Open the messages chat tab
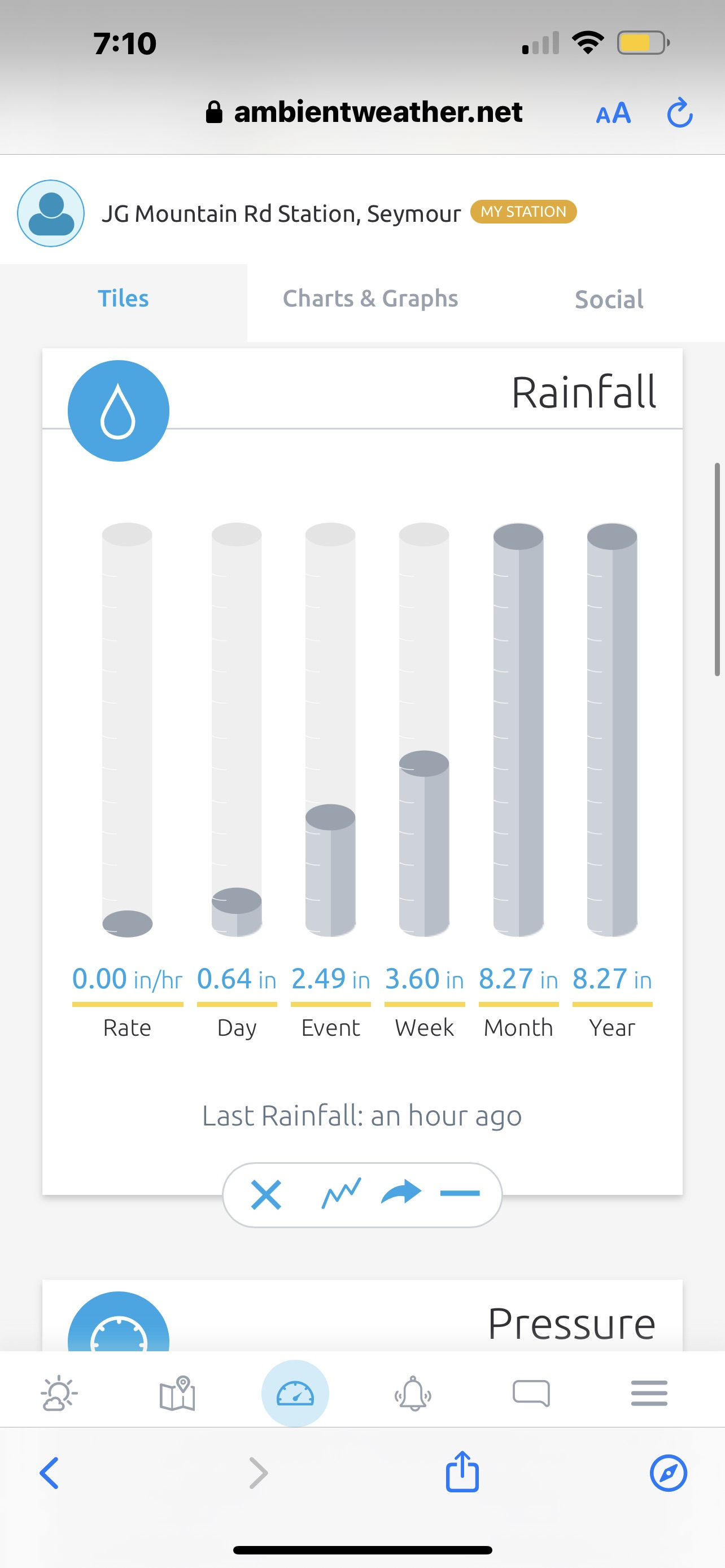Viewport: 725px width, 1568px height. point(531,1392)
